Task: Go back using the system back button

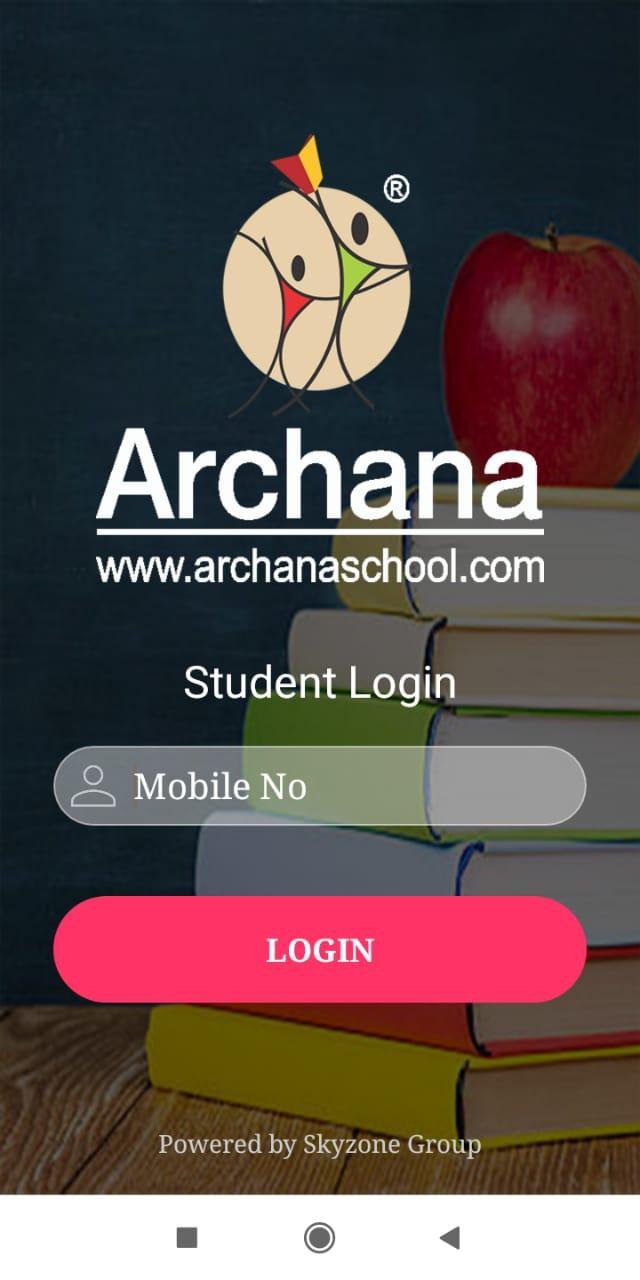Action: point(449,1238)
